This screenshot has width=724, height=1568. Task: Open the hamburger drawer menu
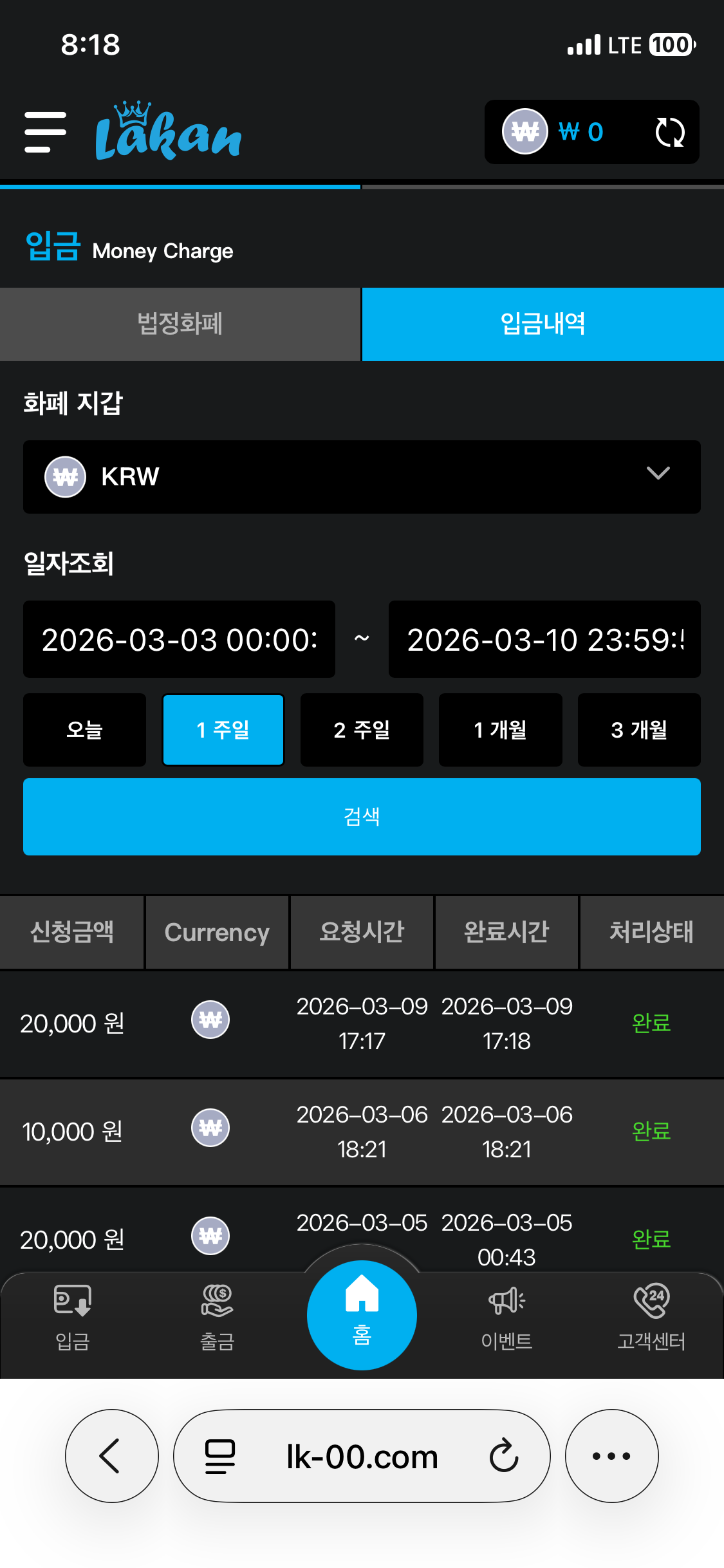45,132
